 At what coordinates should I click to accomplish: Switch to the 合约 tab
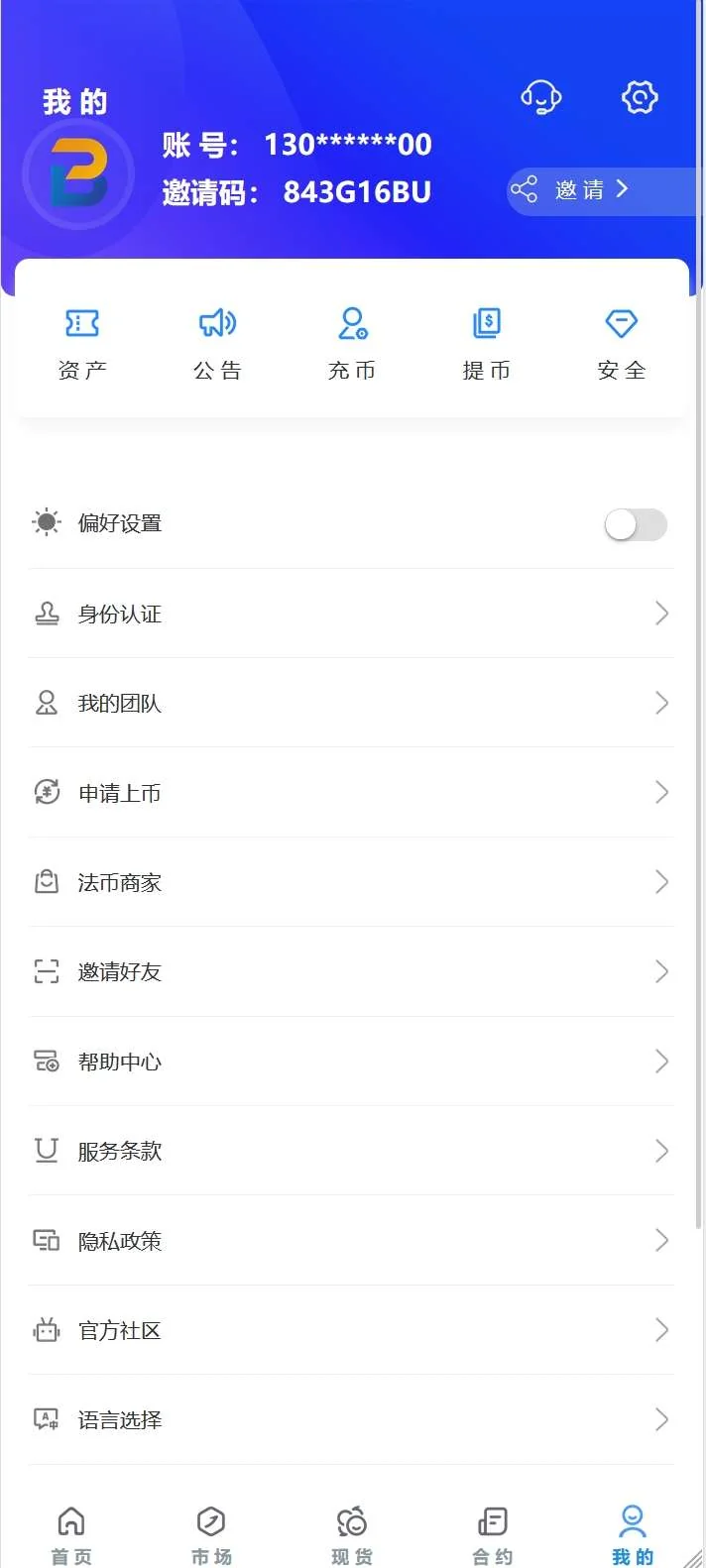(x=492, y=1534)
